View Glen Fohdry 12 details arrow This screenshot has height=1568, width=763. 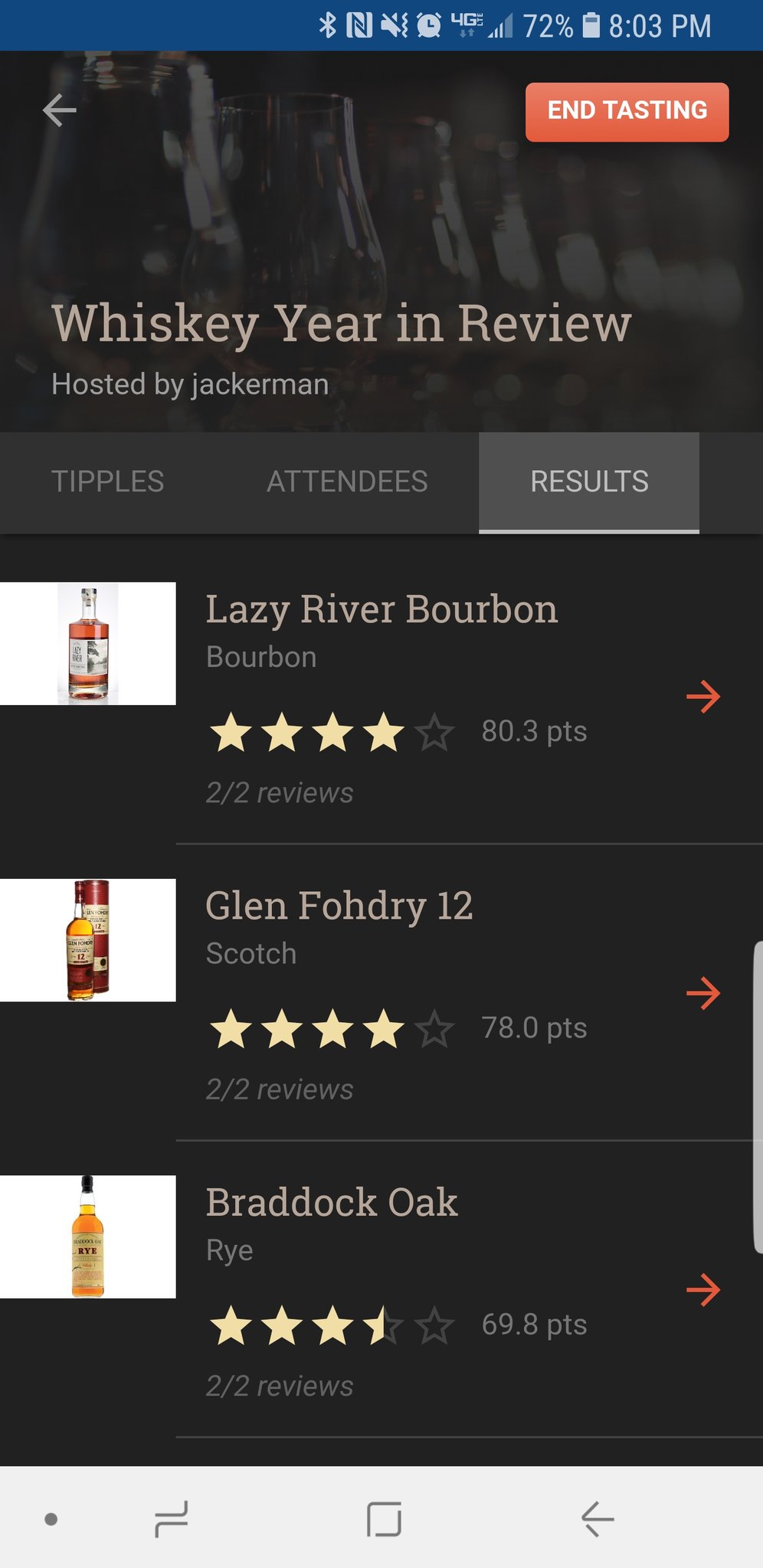coord(702,993)
